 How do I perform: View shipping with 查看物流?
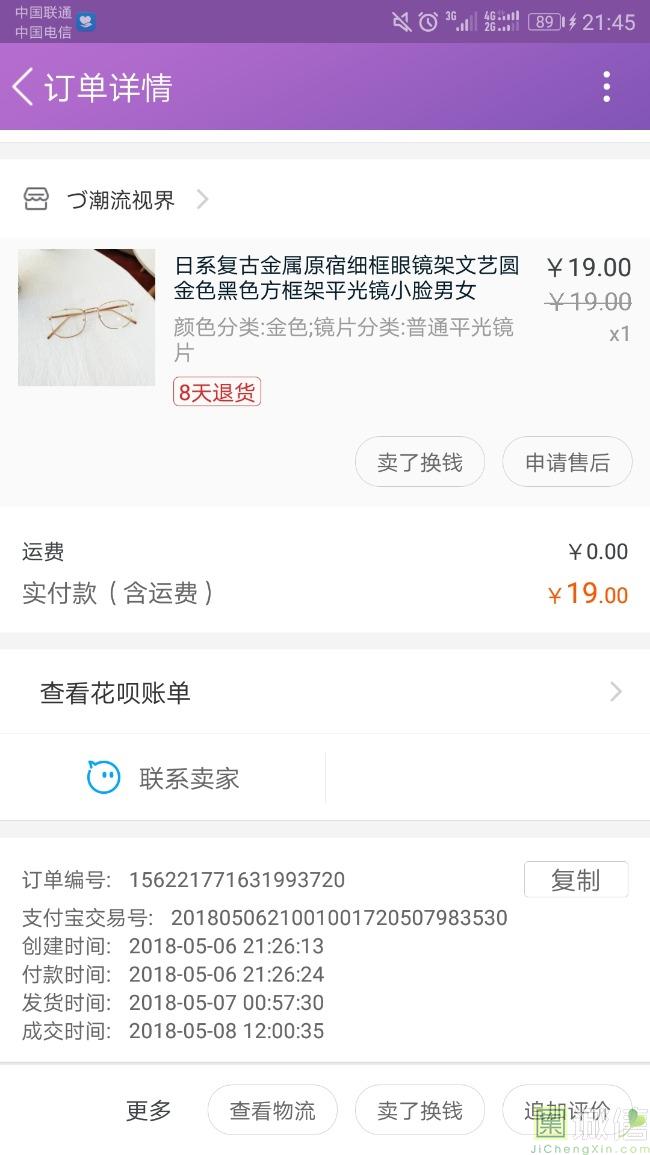click(x=272, y=1110)
